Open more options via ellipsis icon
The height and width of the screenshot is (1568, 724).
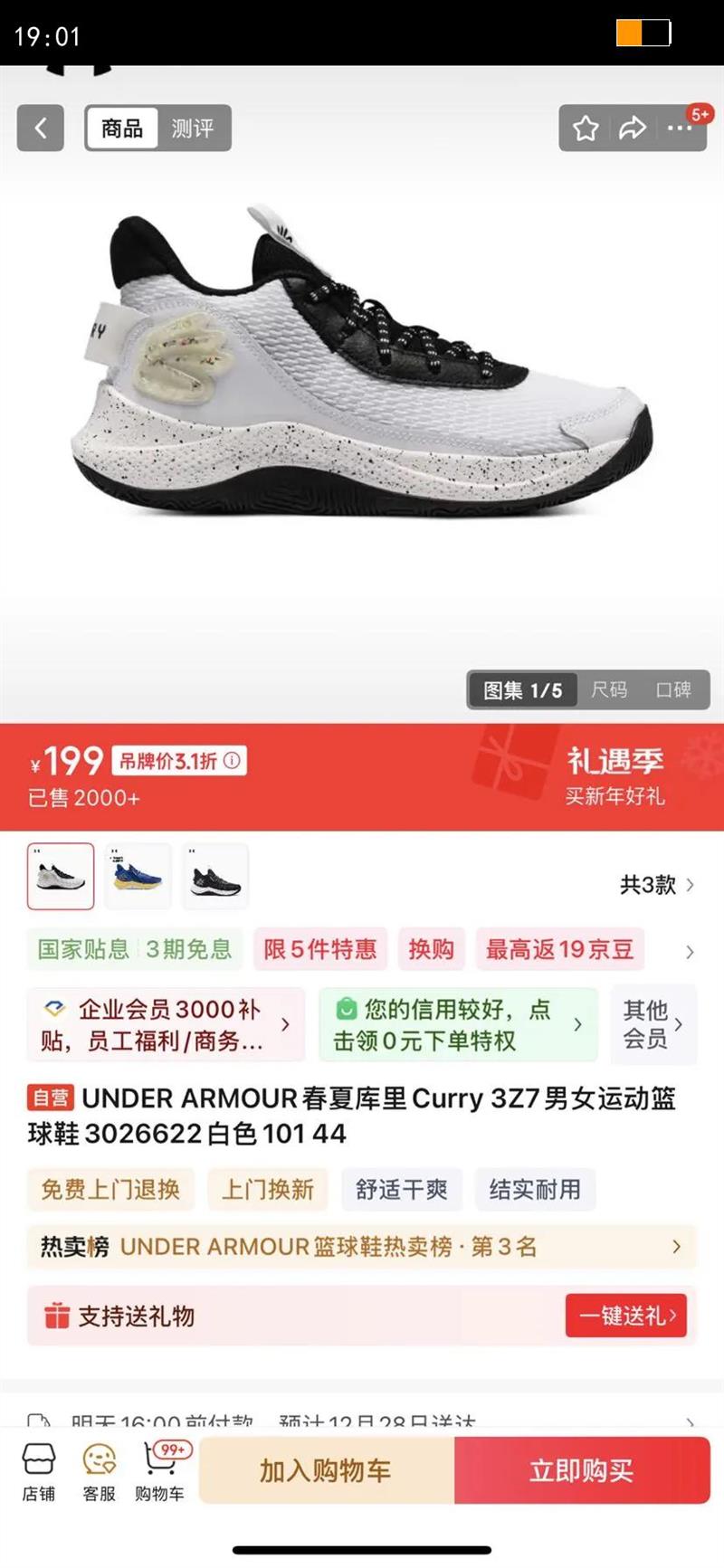681,128
